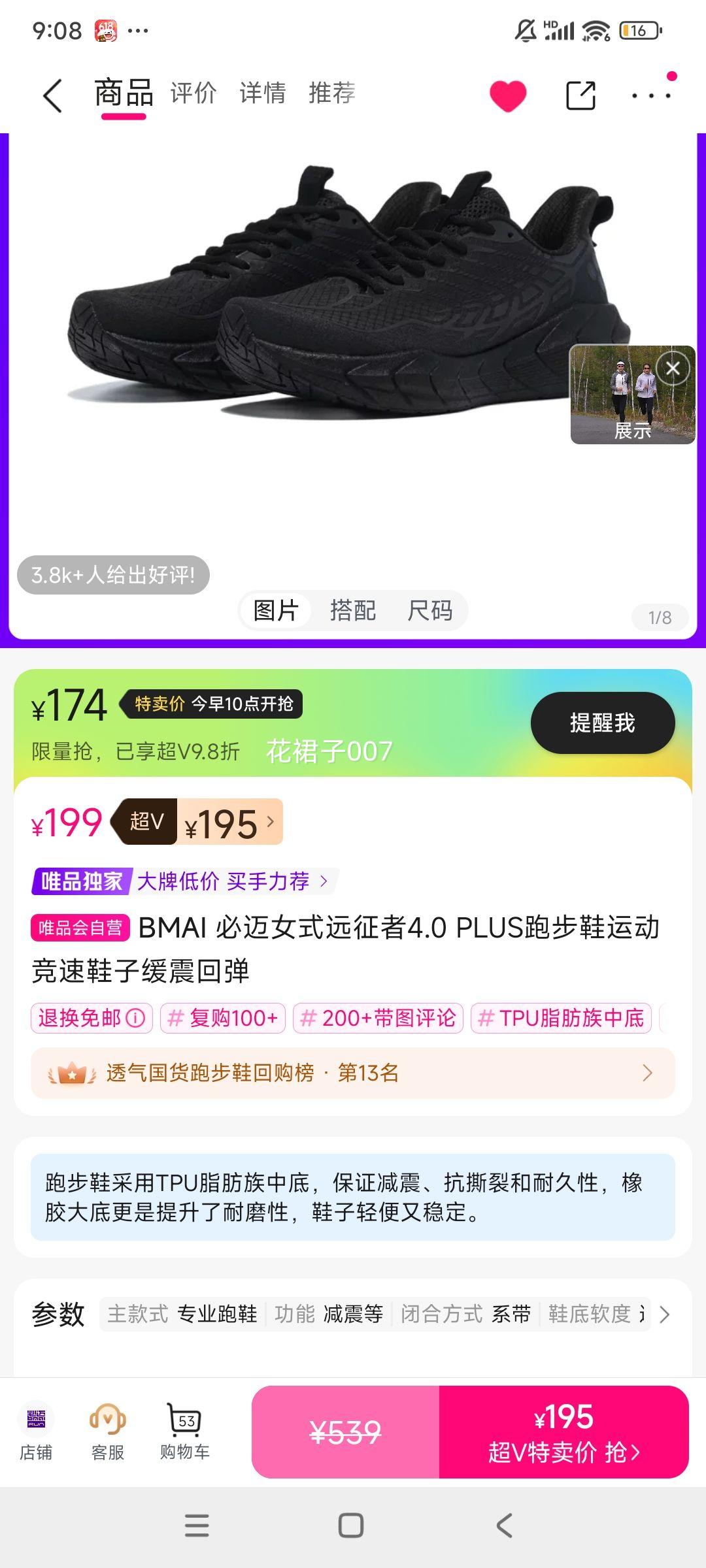Switch to the 详情 tab
706x1568 pixels.
click(262, 93)
